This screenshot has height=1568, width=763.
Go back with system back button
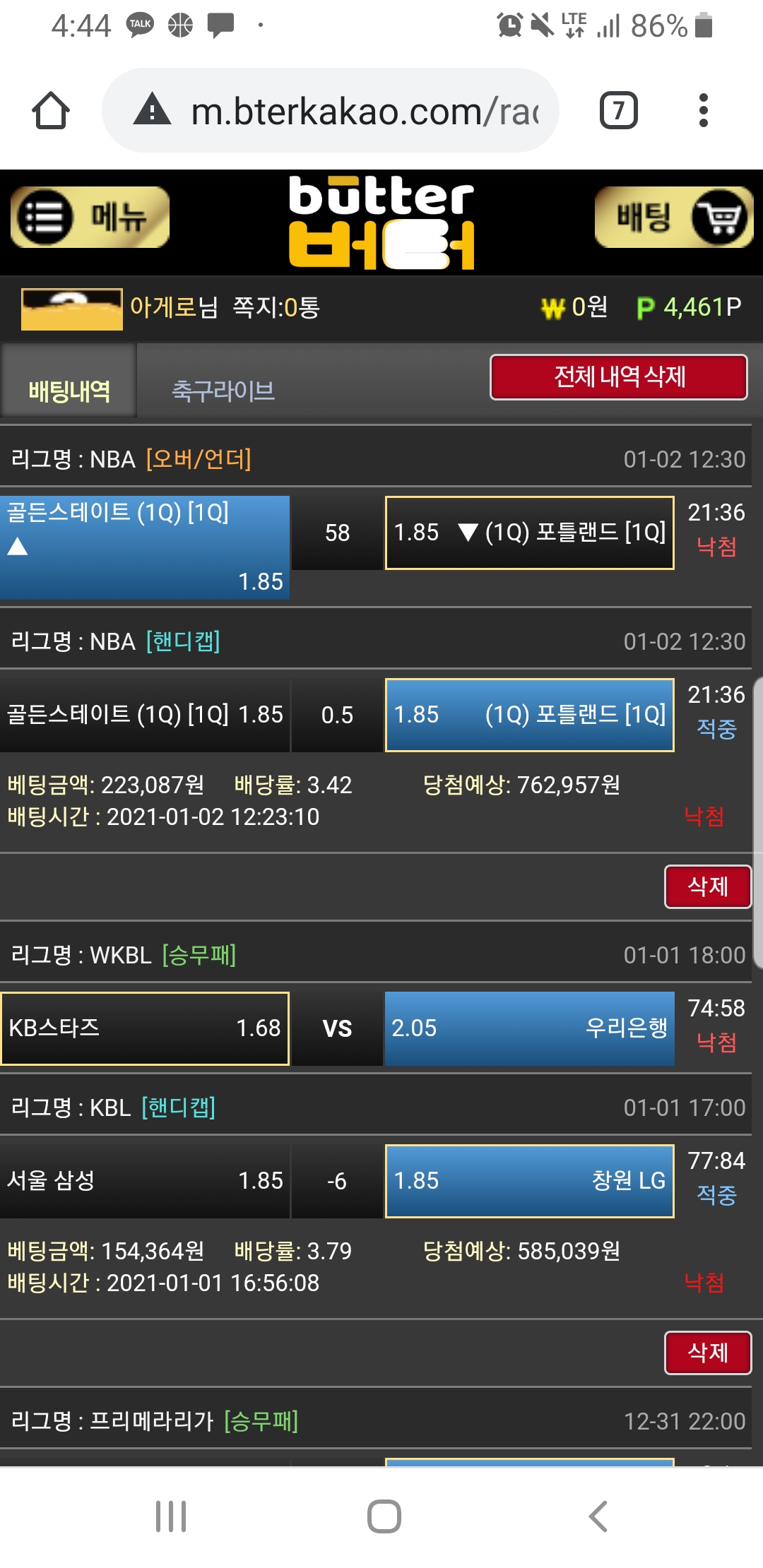point(598,1516)
